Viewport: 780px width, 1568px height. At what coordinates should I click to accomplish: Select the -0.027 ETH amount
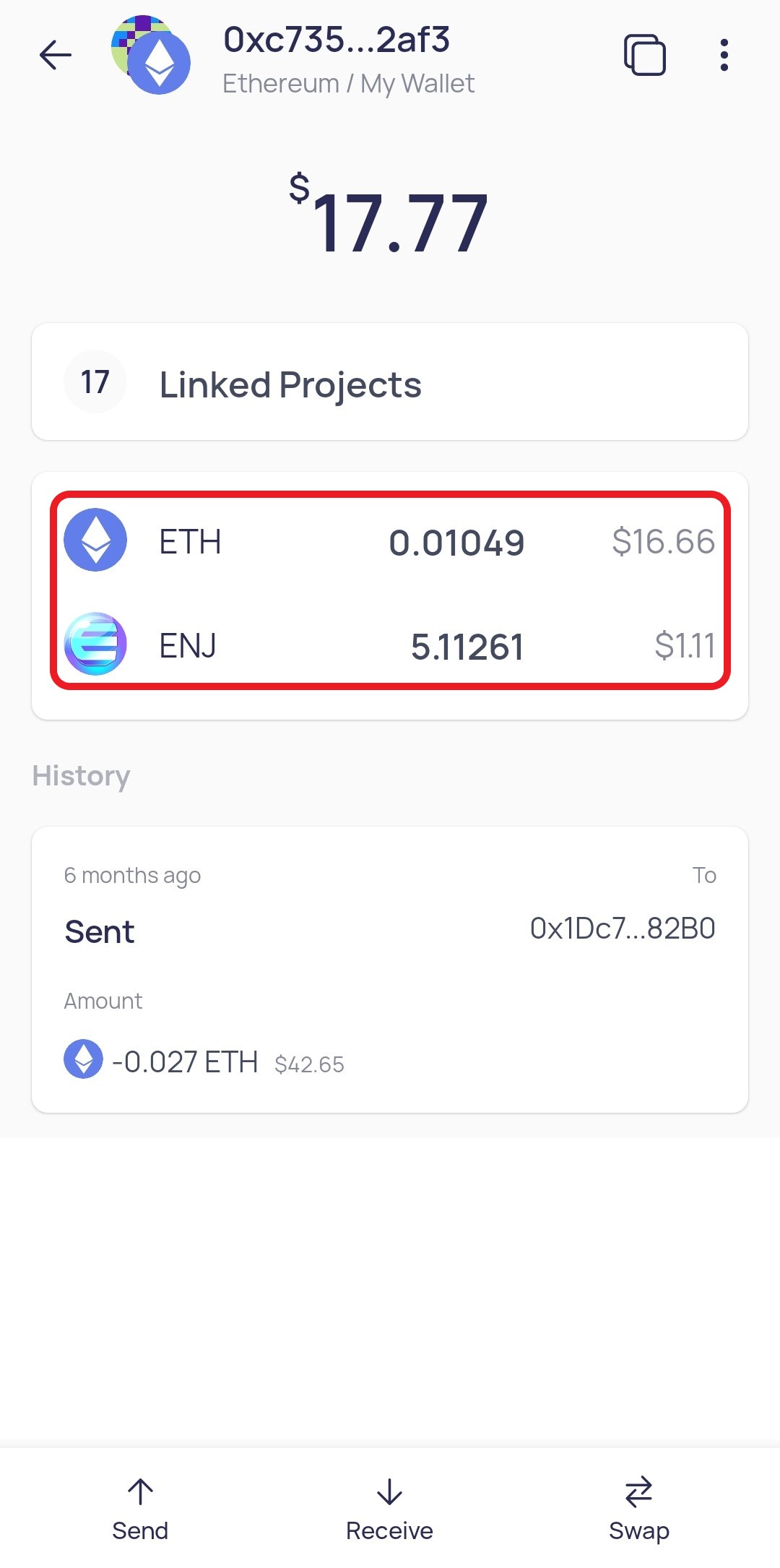[x=185, y=1062]
